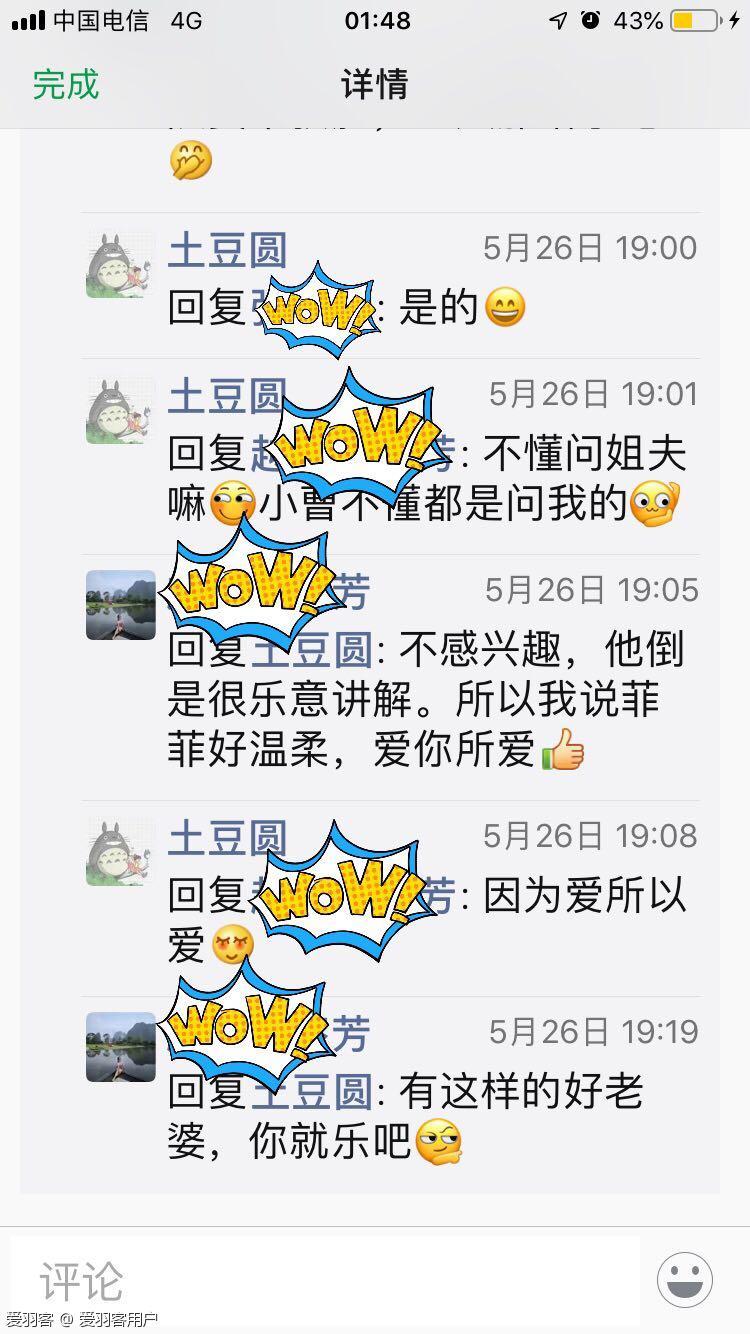Tap 完成 to close the details
This screenshot has width=750, height=1334.
point(66,84)
